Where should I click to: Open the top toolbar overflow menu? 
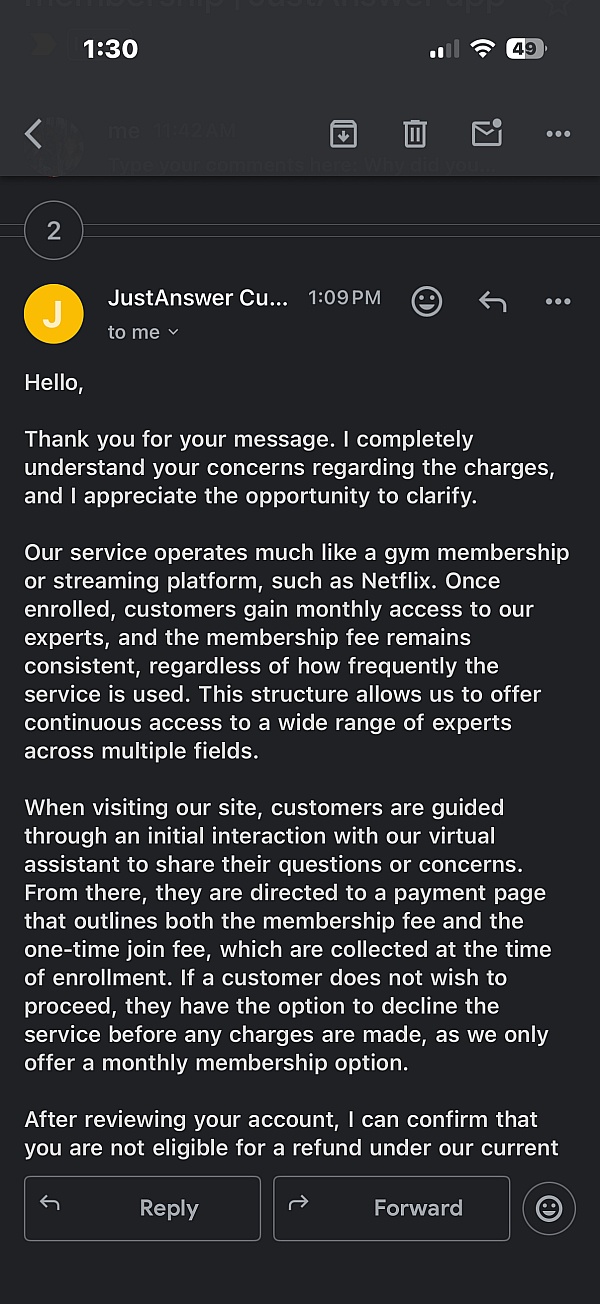pos(558,133)
